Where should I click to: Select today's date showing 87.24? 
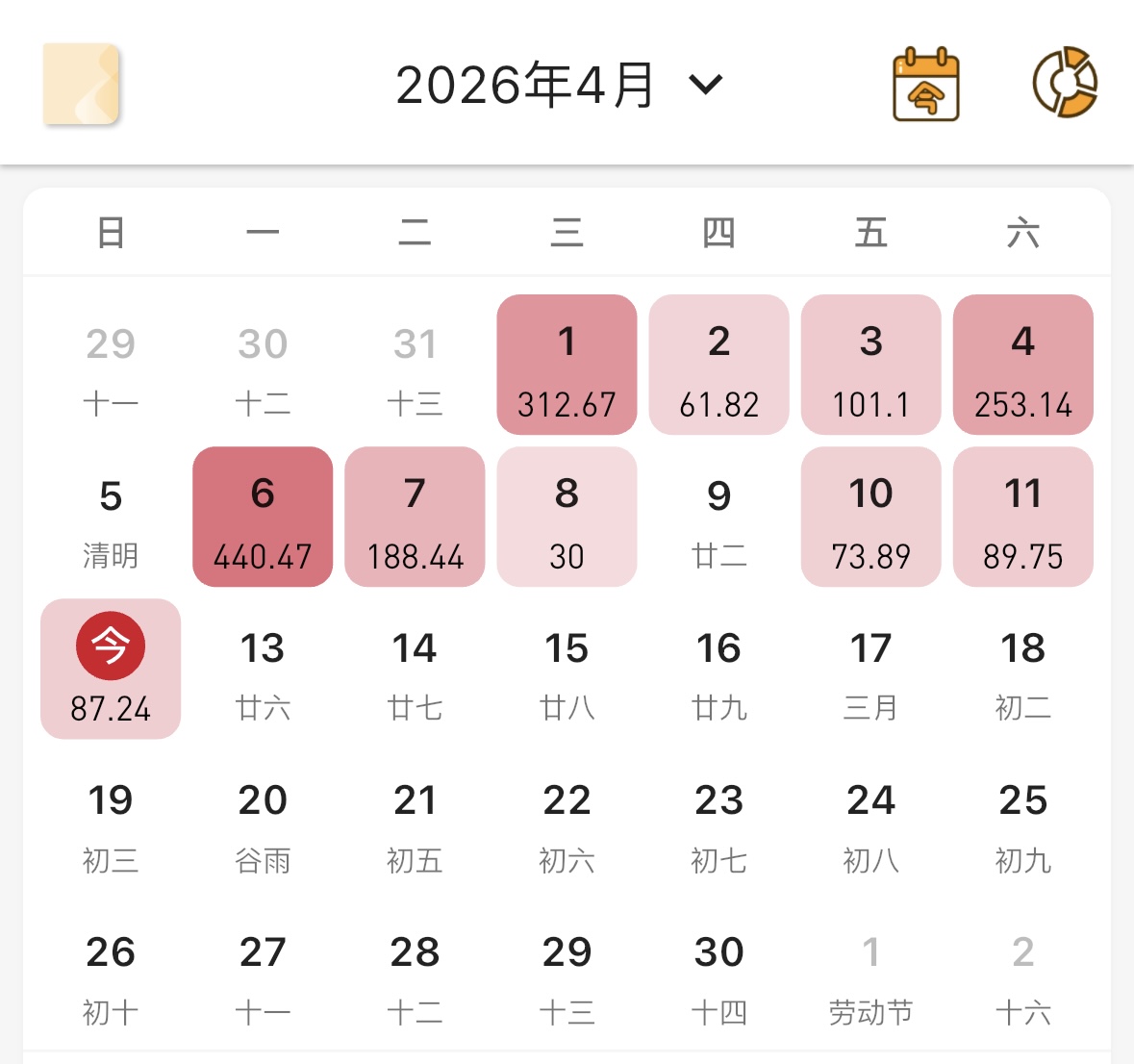[111, 669]
